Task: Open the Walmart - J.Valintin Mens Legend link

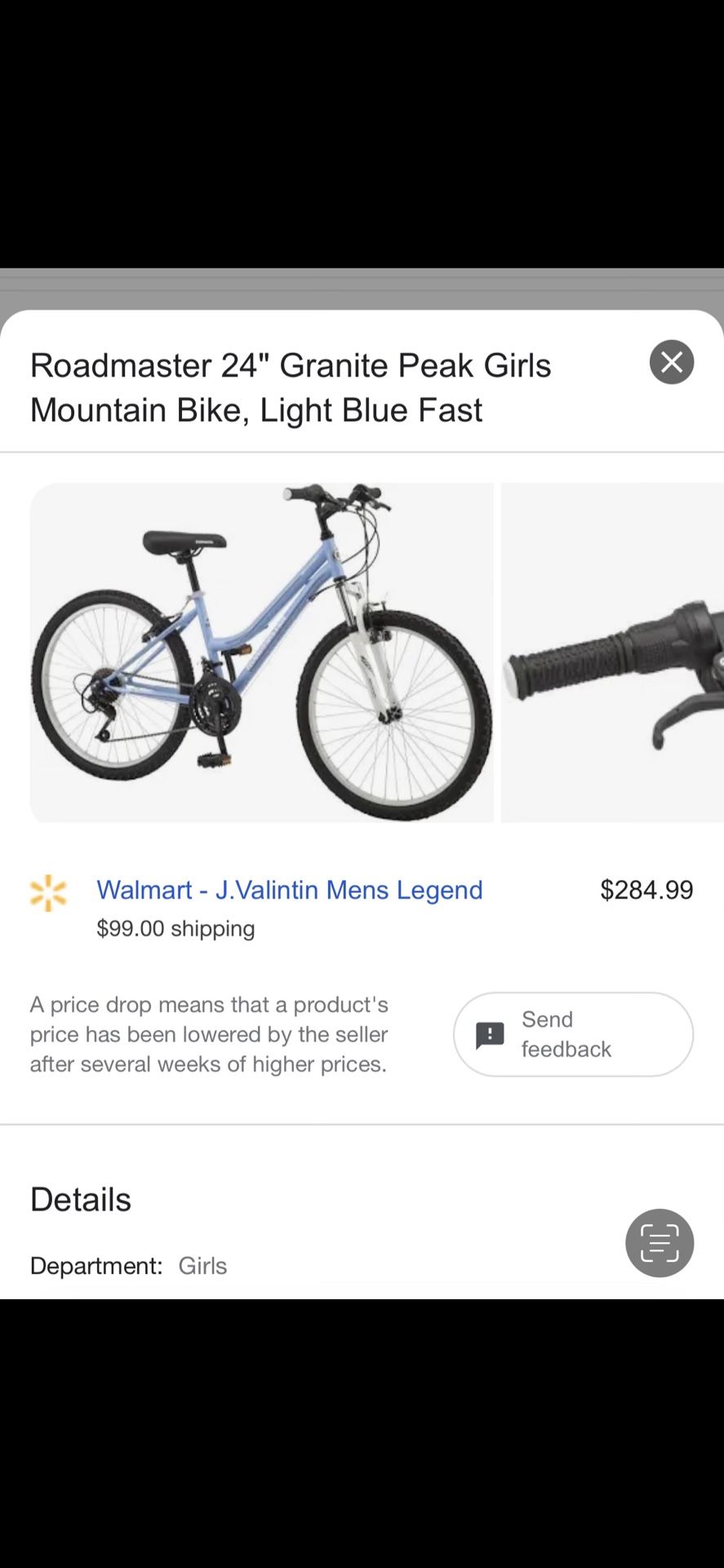Action: (289, 889)
